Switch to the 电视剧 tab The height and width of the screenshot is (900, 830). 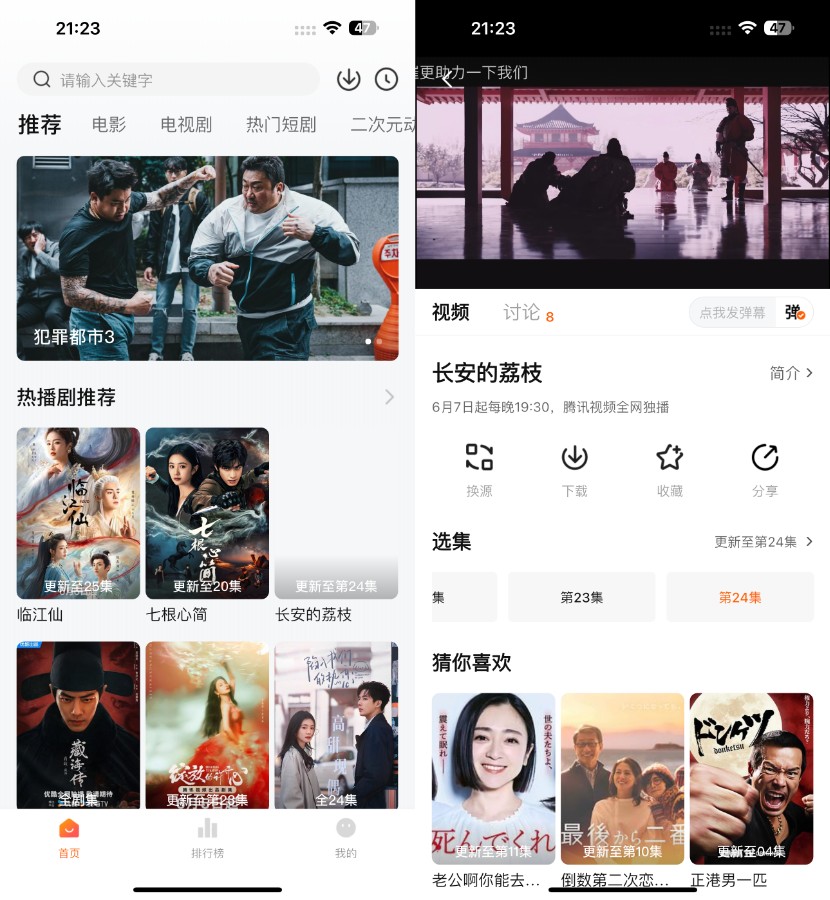186,125
